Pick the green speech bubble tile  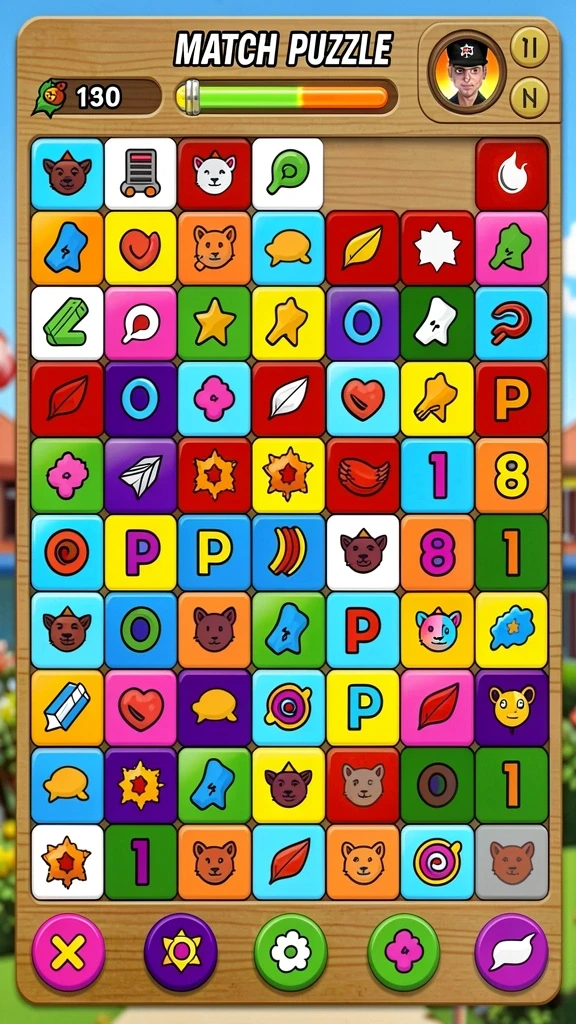288,174
